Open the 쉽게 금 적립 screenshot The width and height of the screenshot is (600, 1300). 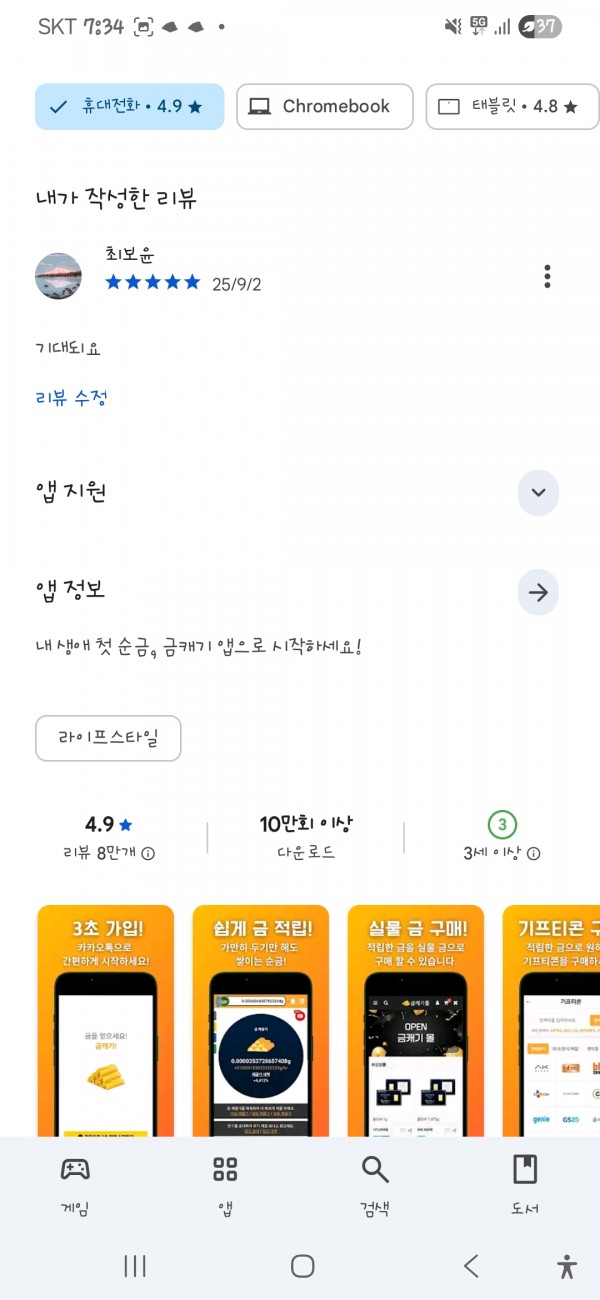coord(260,1020)
